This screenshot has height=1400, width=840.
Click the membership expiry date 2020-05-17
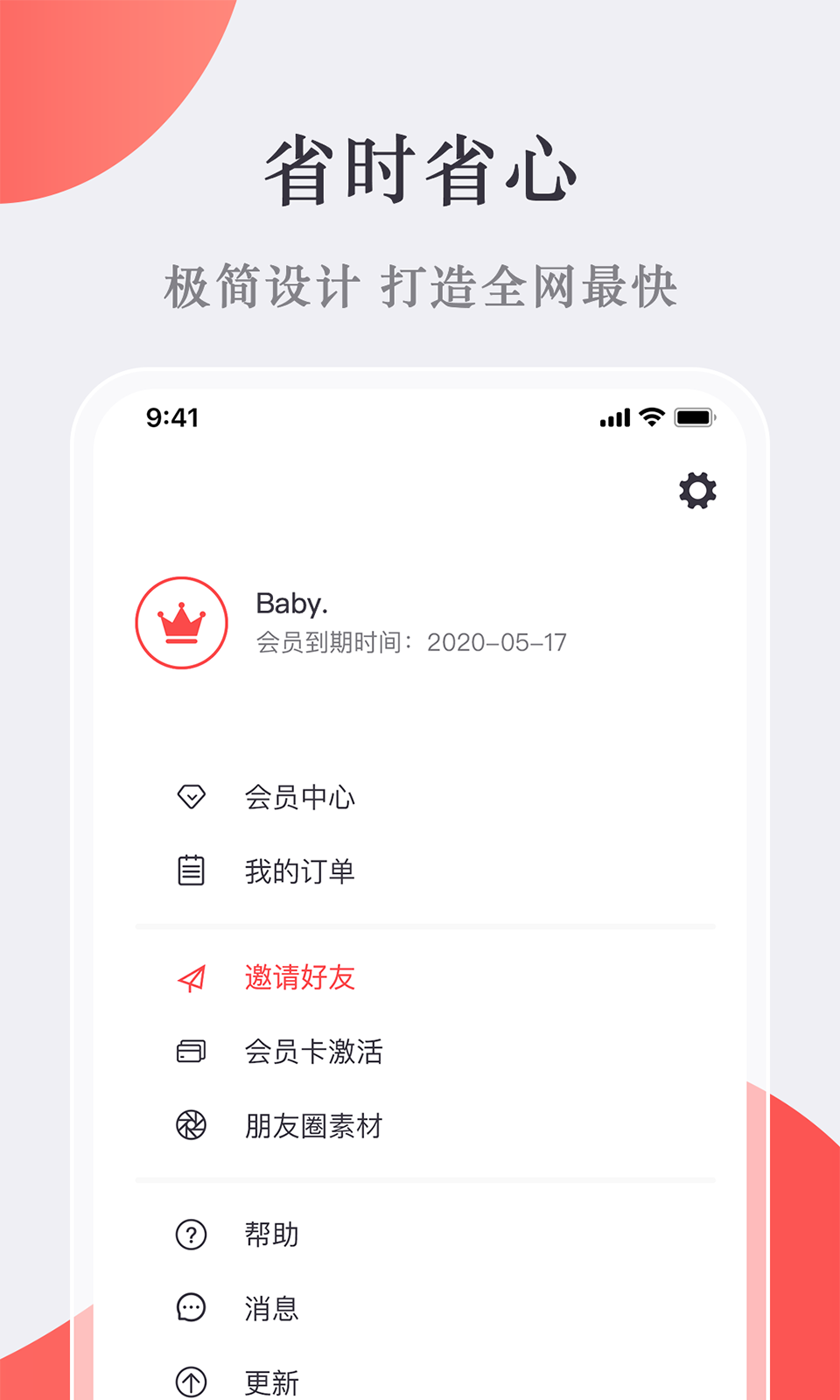[x=497, y=642]
